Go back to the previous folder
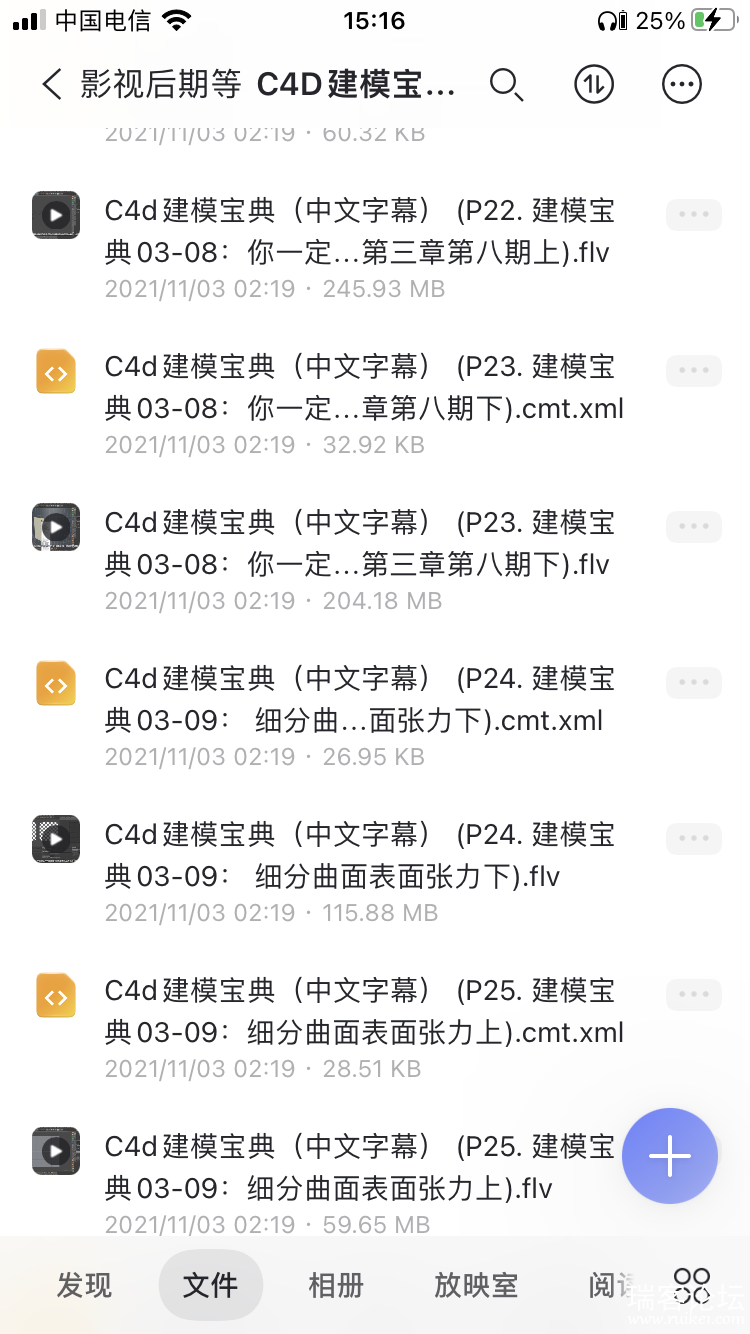This screenshot has height=1334, width=750. tap(52, 85)
